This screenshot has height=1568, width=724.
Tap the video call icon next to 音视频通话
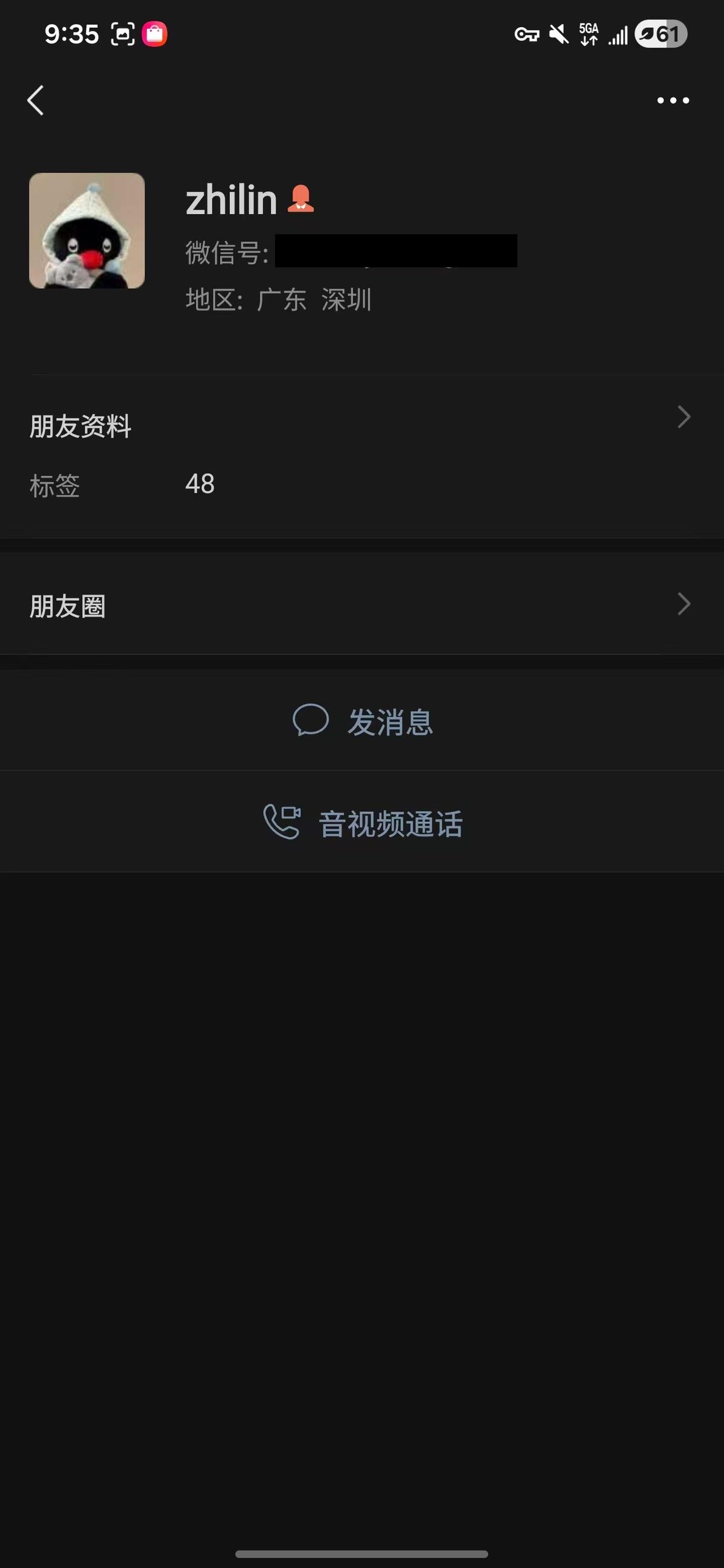pyautogui.click(x=283, y=822)
